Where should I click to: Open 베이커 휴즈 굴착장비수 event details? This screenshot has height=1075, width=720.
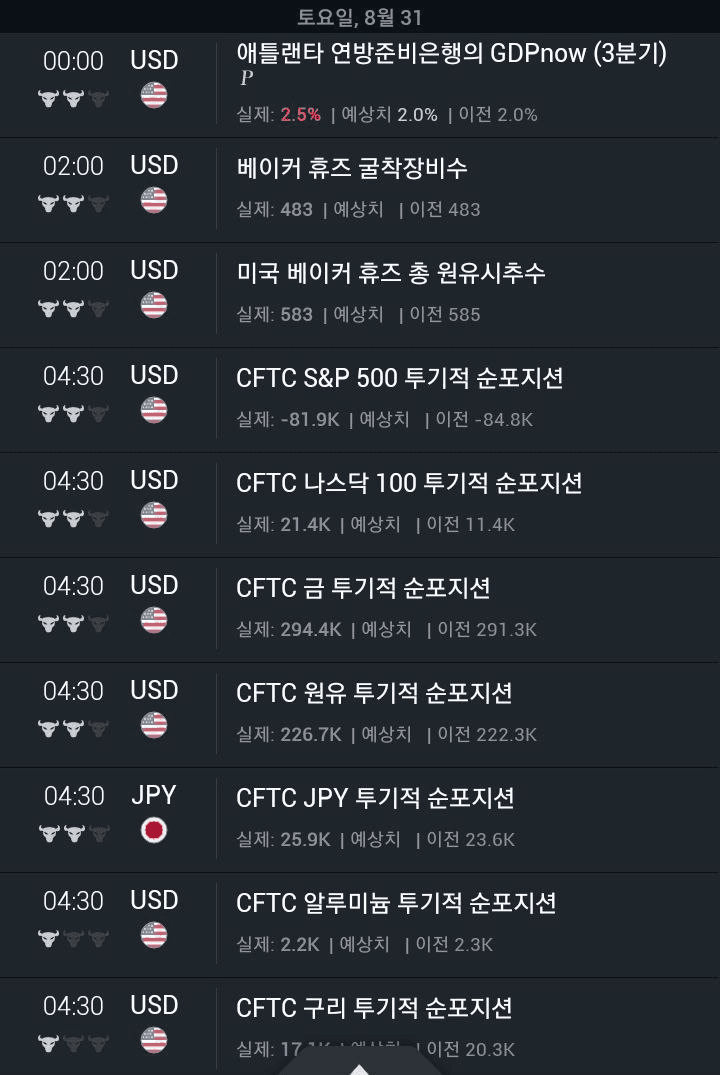click(352, 168)
